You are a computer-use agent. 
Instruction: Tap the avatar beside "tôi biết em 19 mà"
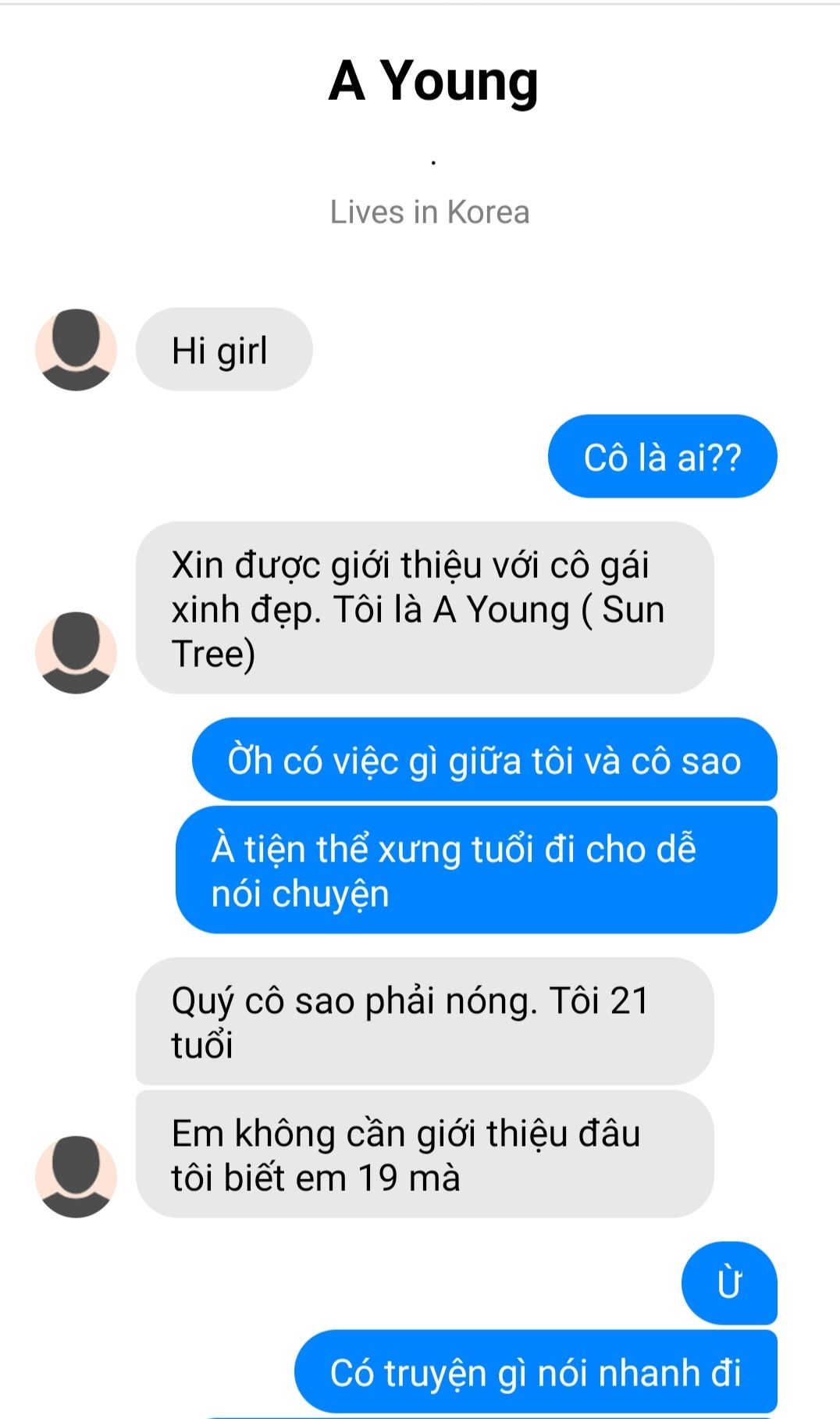76,1177
